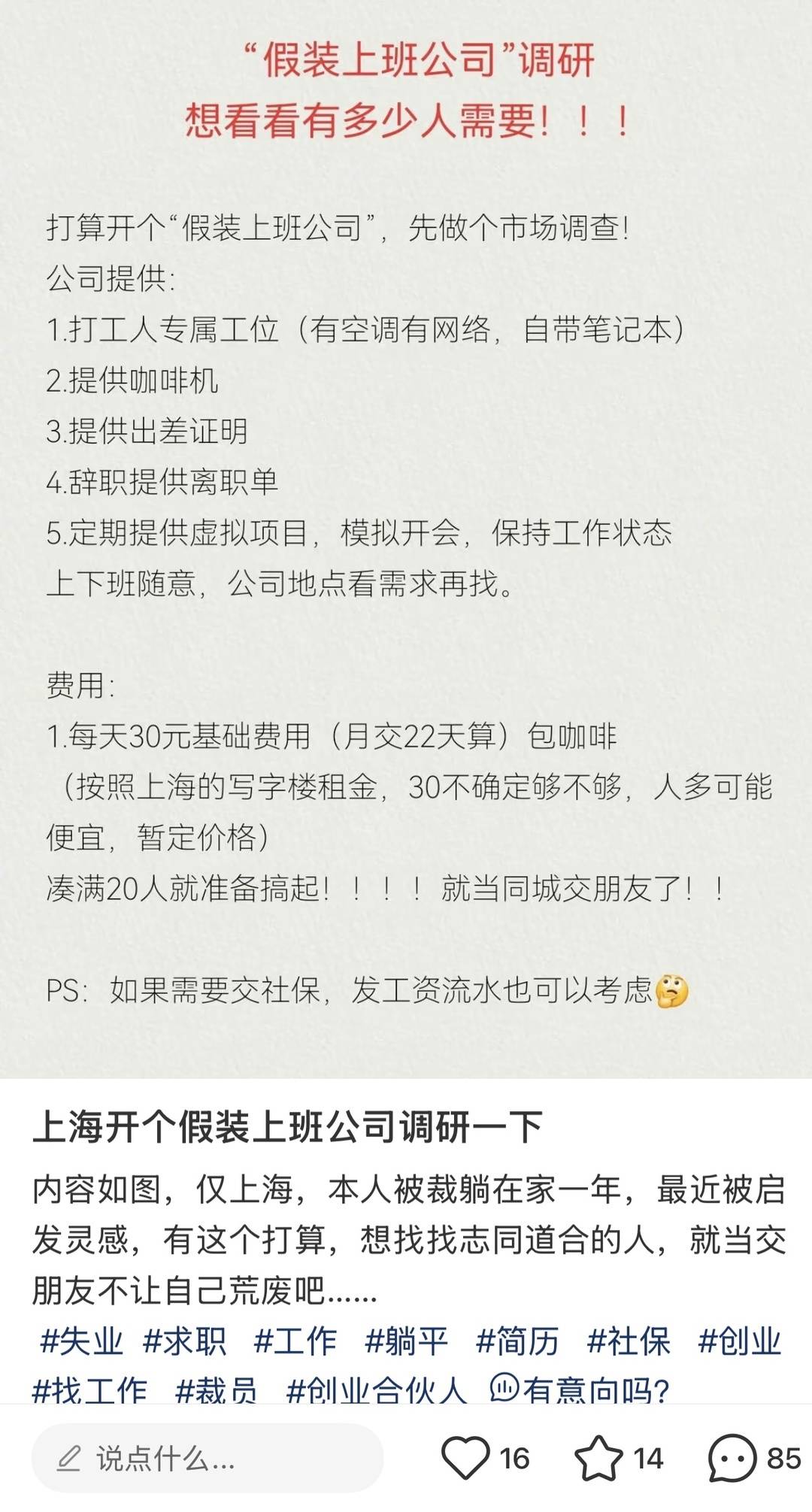Open the #创业 hashtag

(740, 1341)
